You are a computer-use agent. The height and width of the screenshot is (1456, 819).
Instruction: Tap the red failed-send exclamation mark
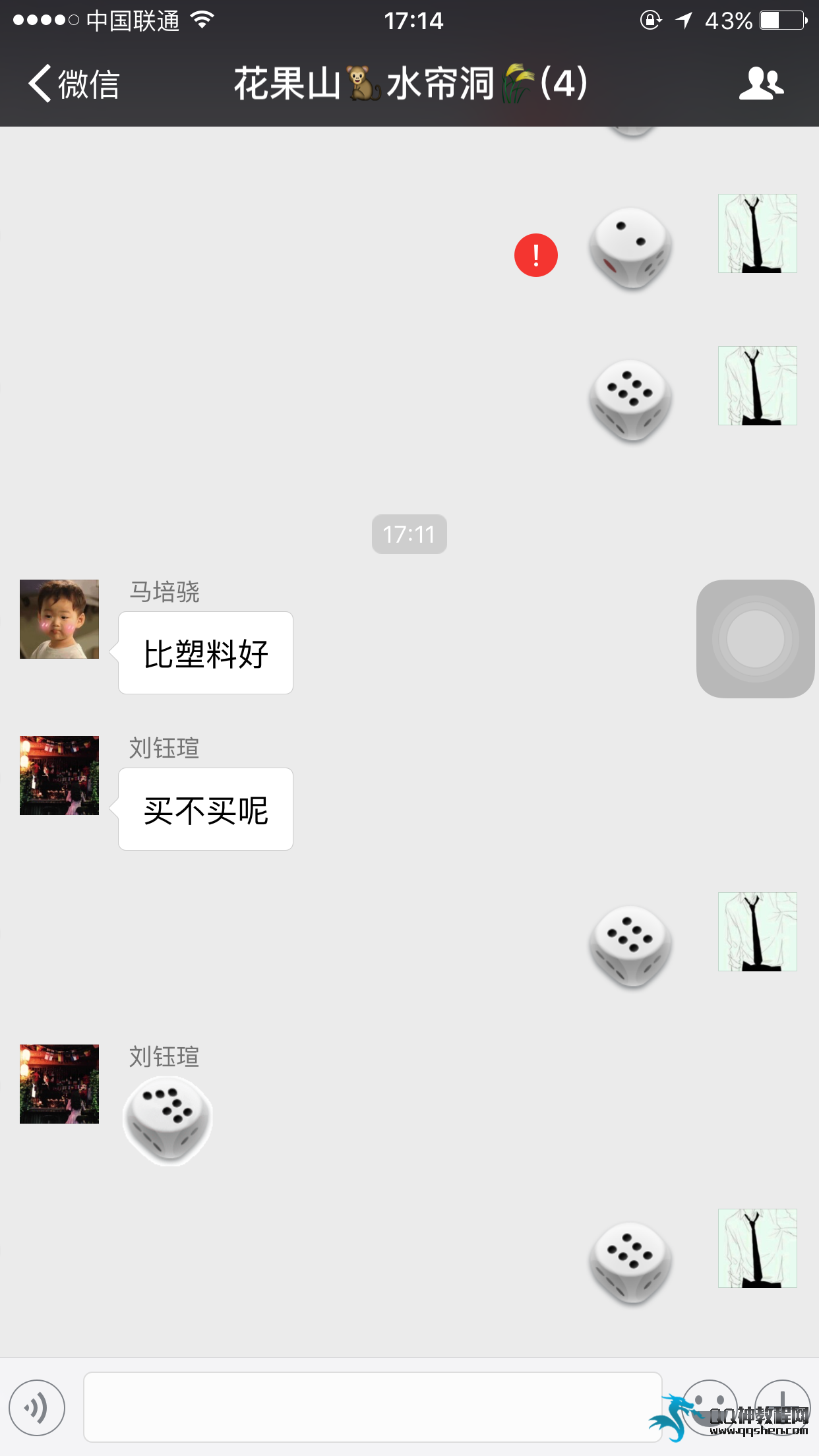point(535,255)
